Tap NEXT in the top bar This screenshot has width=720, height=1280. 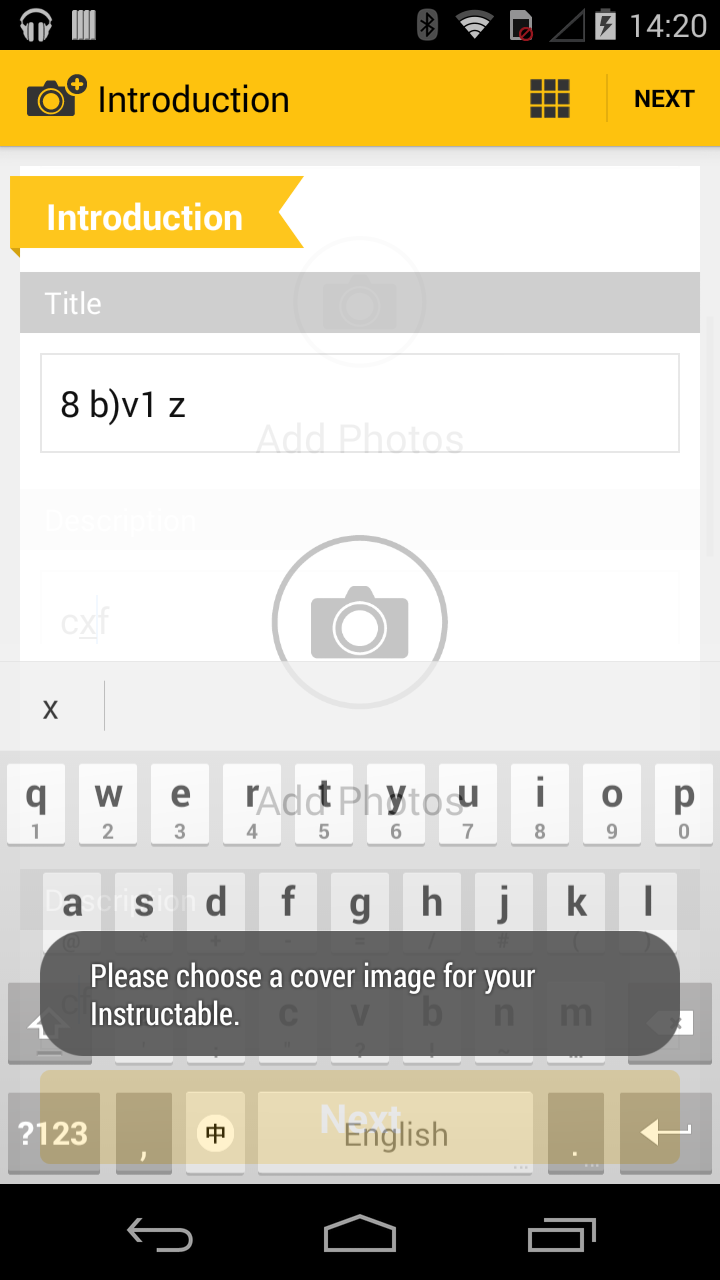[663, 99]
